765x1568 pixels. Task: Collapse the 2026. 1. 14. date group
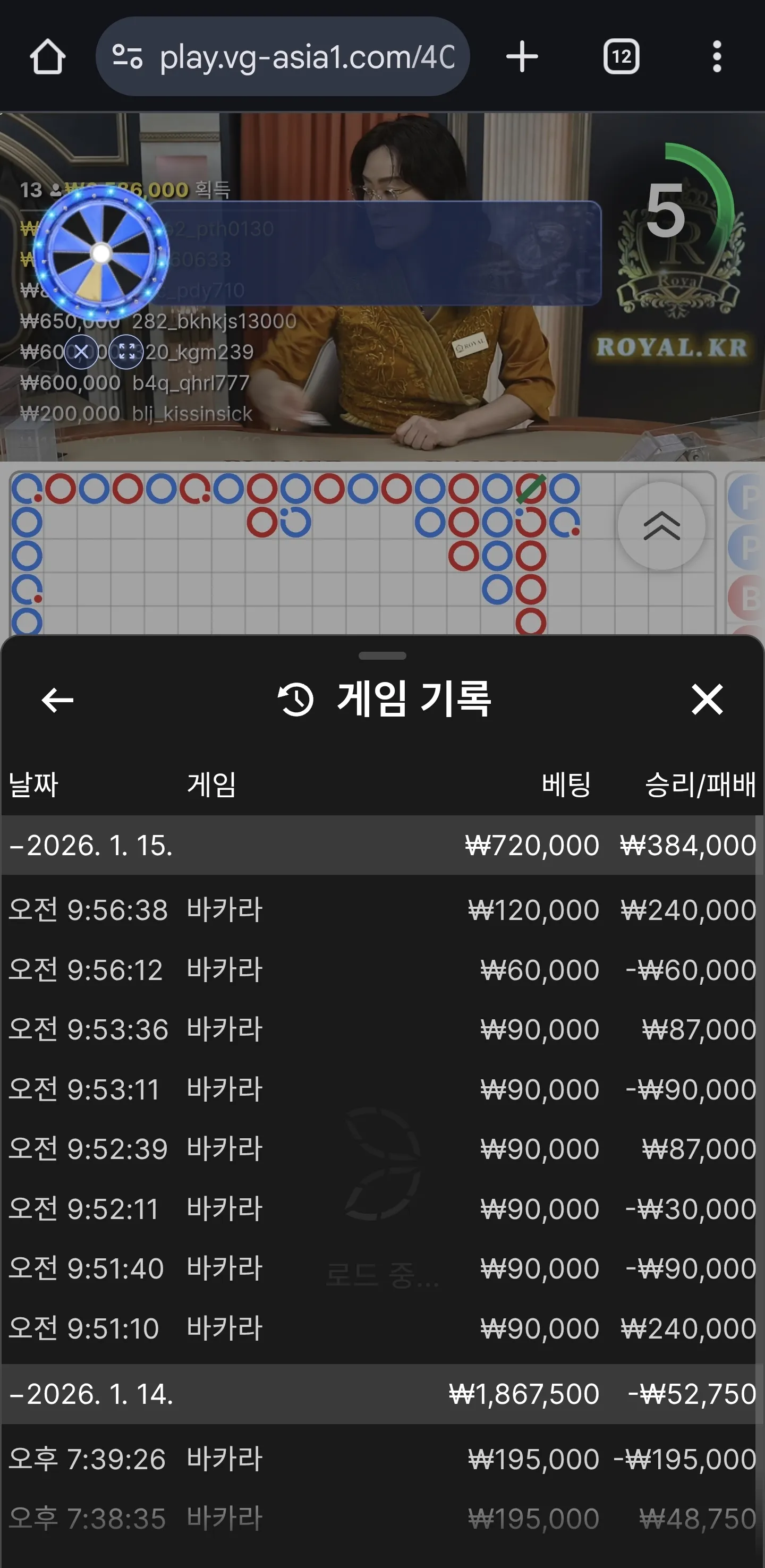pos(382,1394)
